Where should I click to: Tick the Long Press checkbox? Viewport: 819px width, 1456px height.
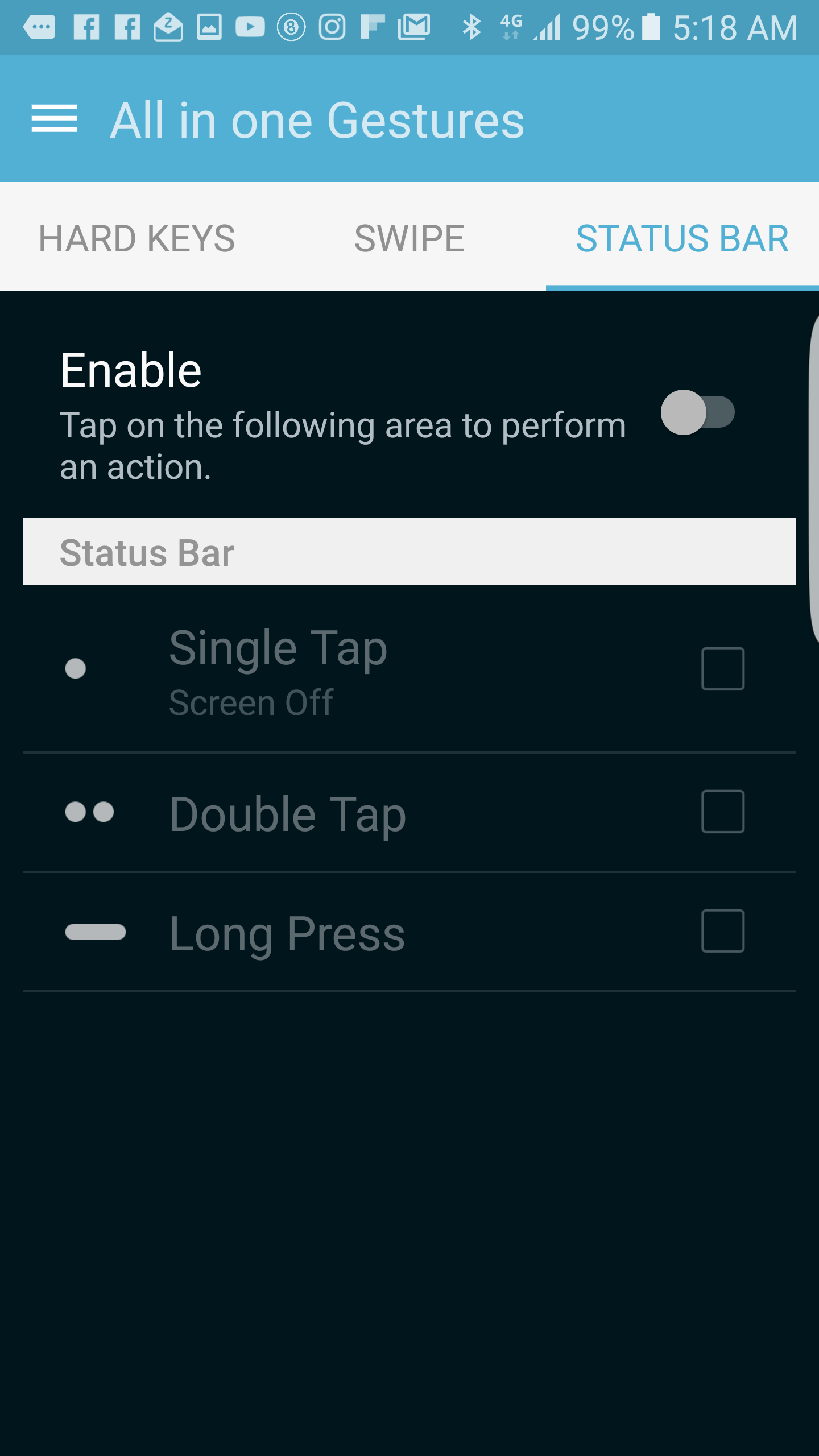click(723, 931)
